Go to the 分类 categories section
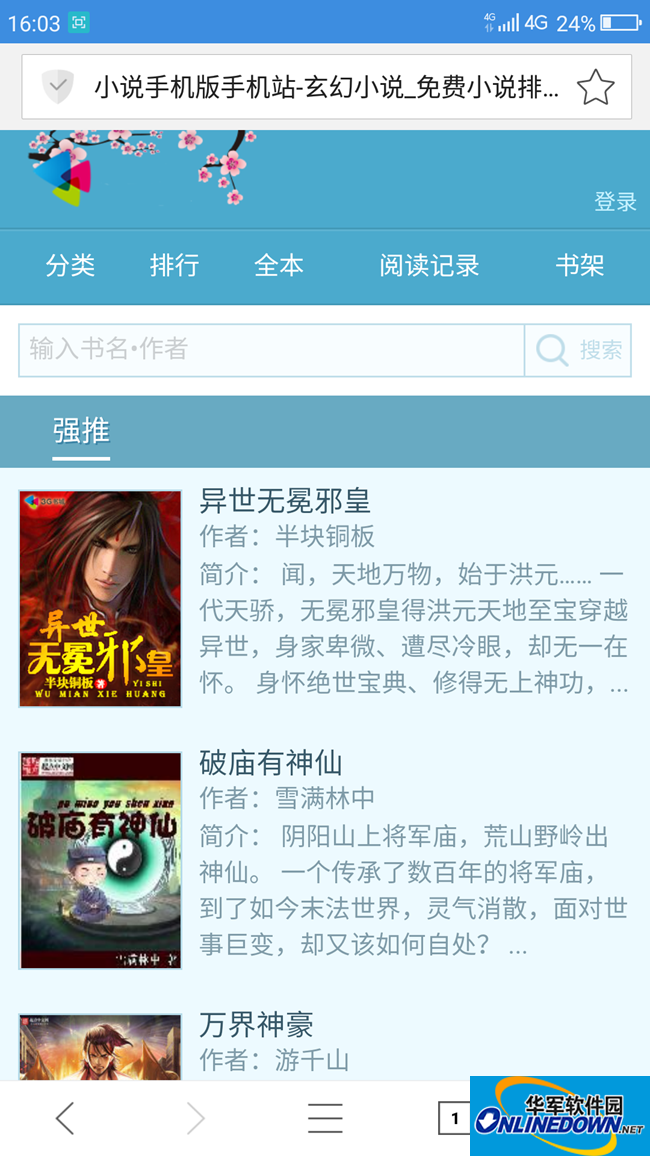 pyautogui.click(x=70, y=265)
